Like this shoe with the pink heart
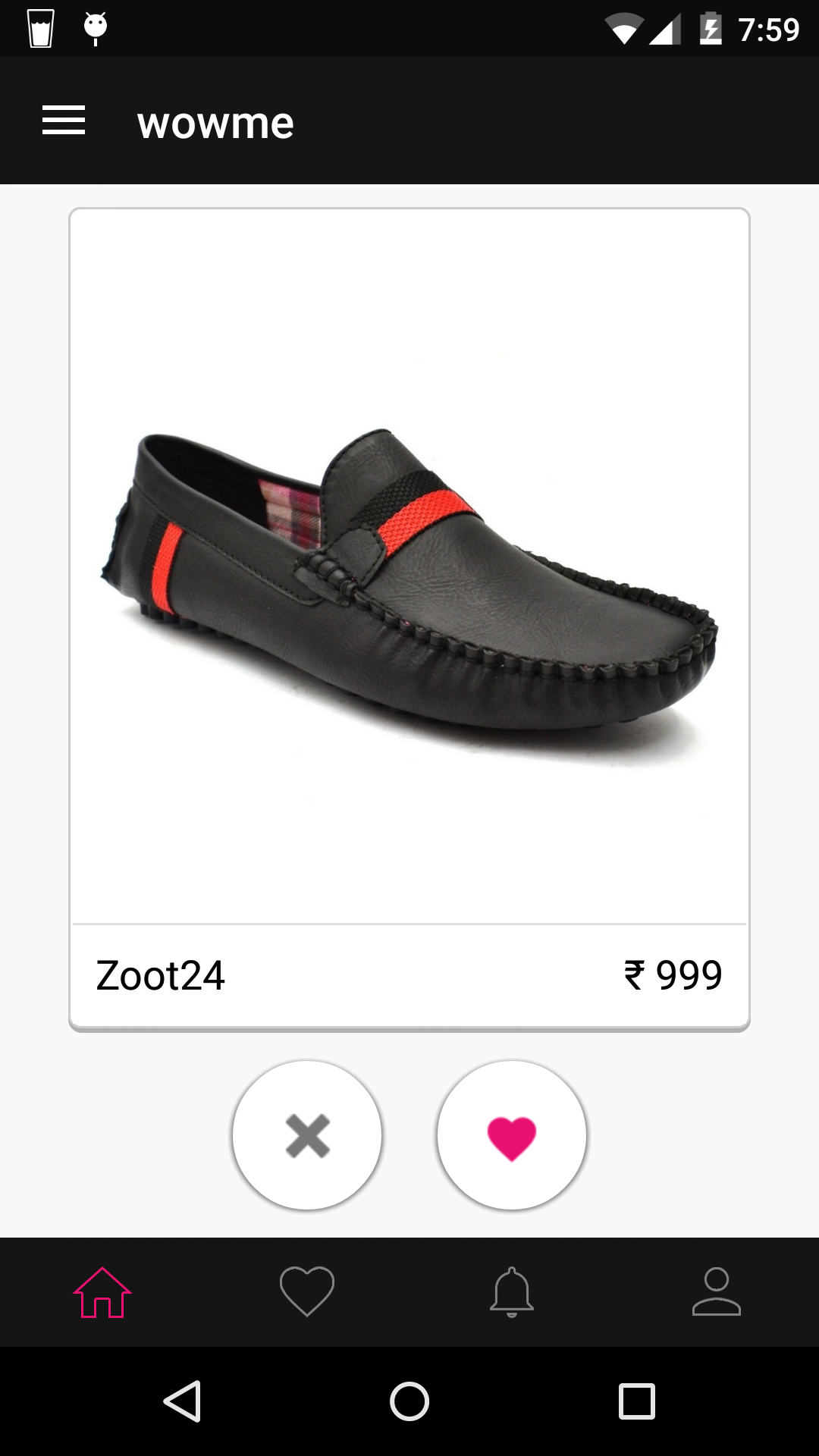The height and width of the screenshot is (1456, 819). click(512, 1135)
